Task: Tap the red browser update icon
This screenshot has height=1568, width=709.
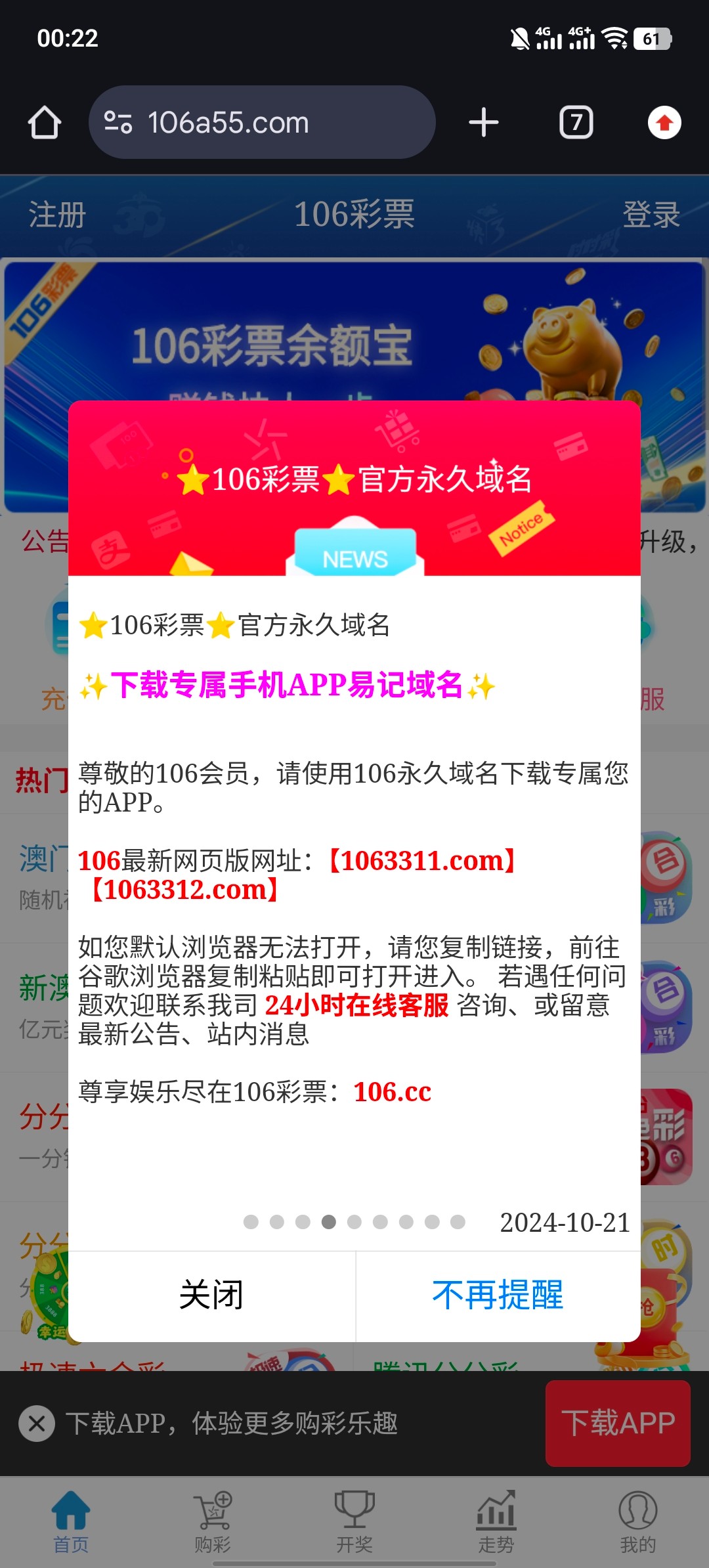Action: click(664, 123)
